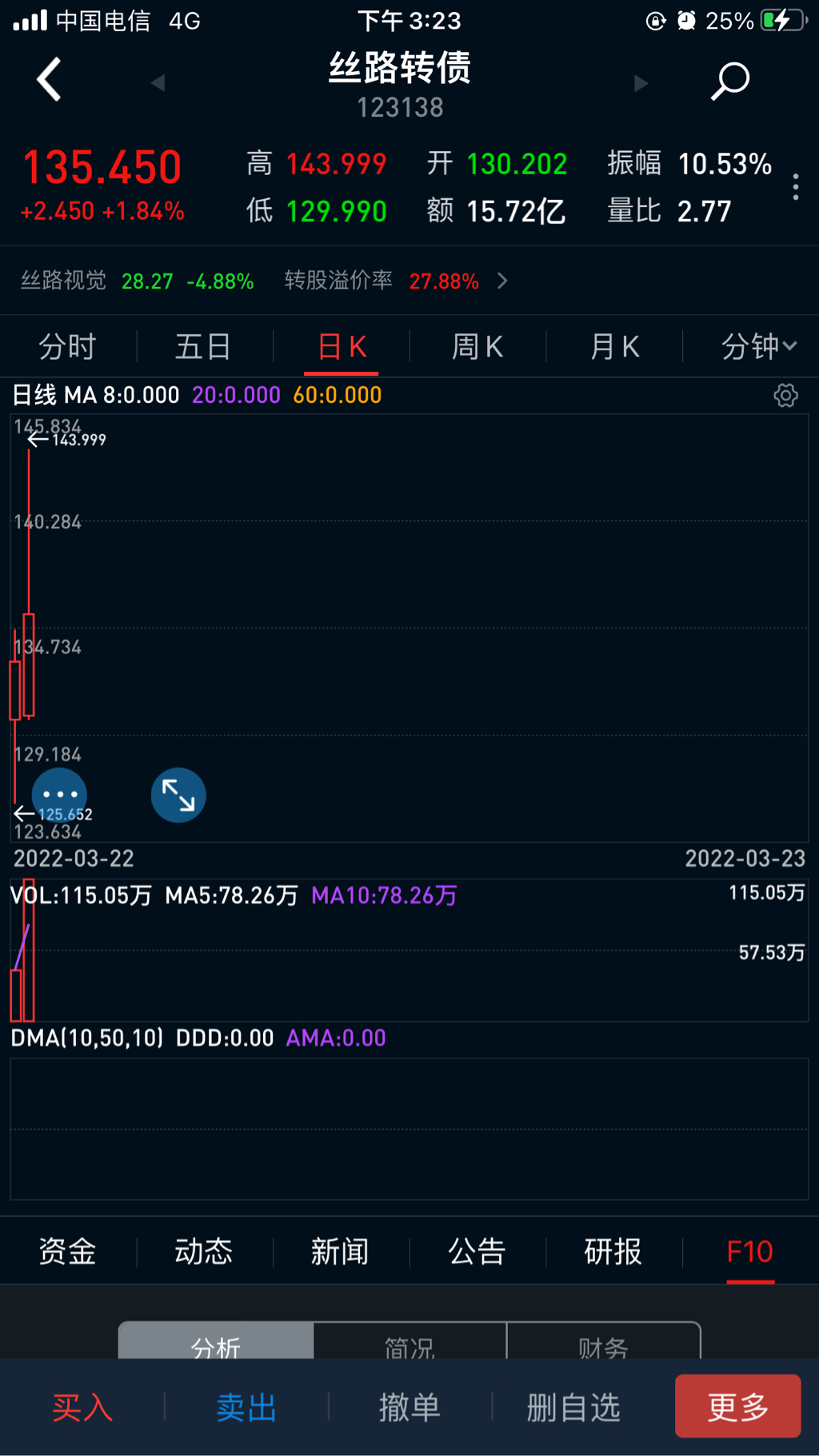Select the 月K chart tab
The image size is (819, 1456).
coord(614,347)
